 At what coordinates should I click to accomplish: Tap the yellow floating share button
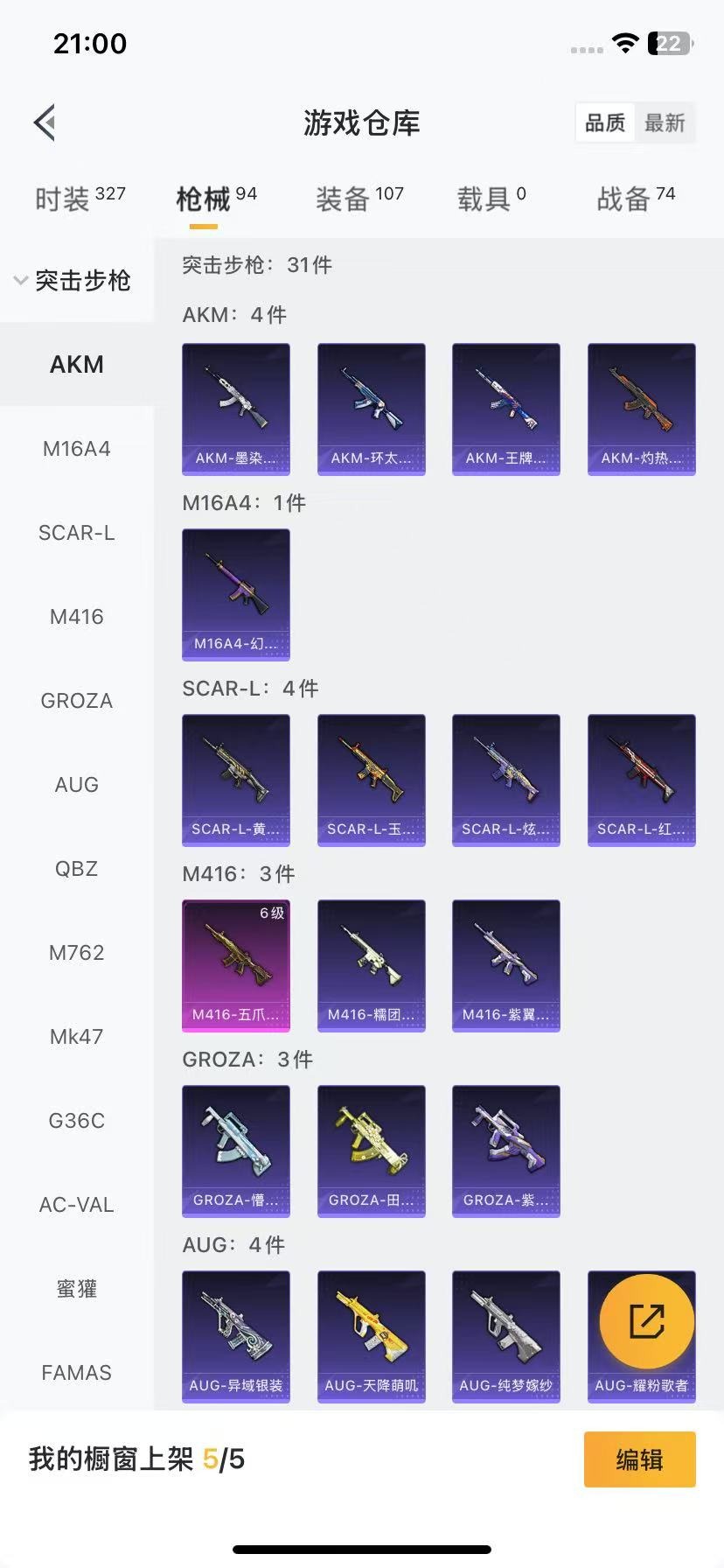(647, 1321)
